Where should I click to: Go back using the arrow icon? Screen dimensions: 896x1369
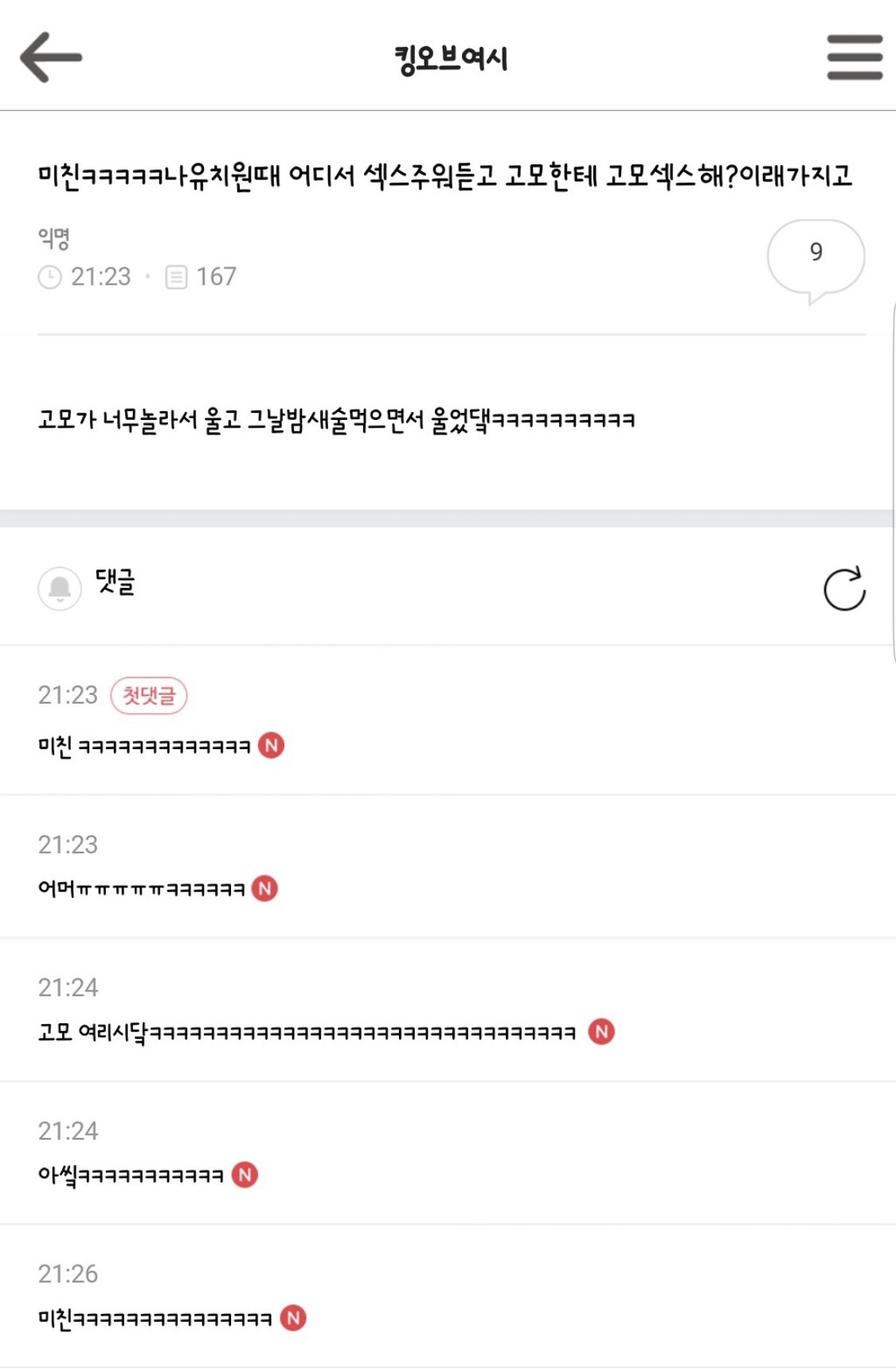(x=51, y=57)
